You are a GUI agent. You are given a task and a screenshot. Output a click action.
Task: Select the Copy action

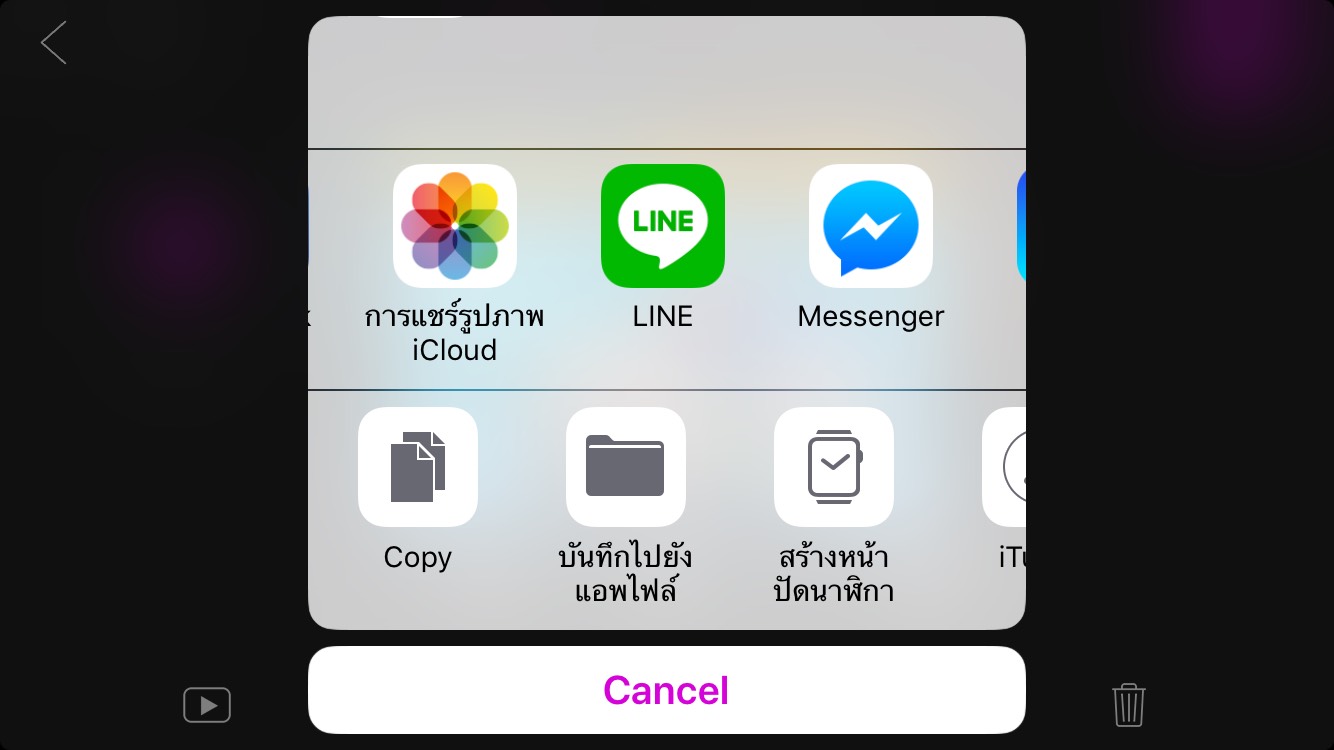(418, 467)
